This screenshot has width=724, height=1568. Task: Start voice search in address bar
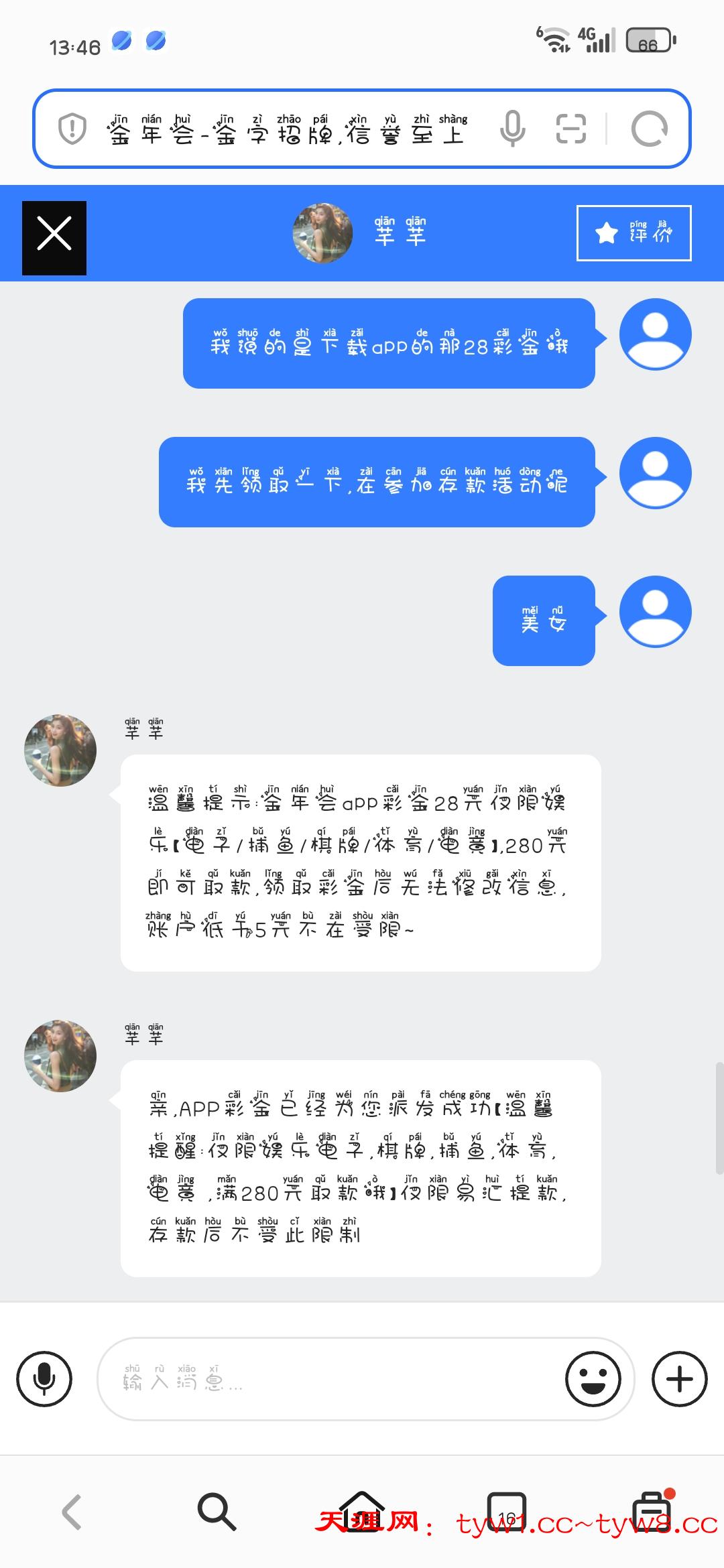click(x=513, y=129)
